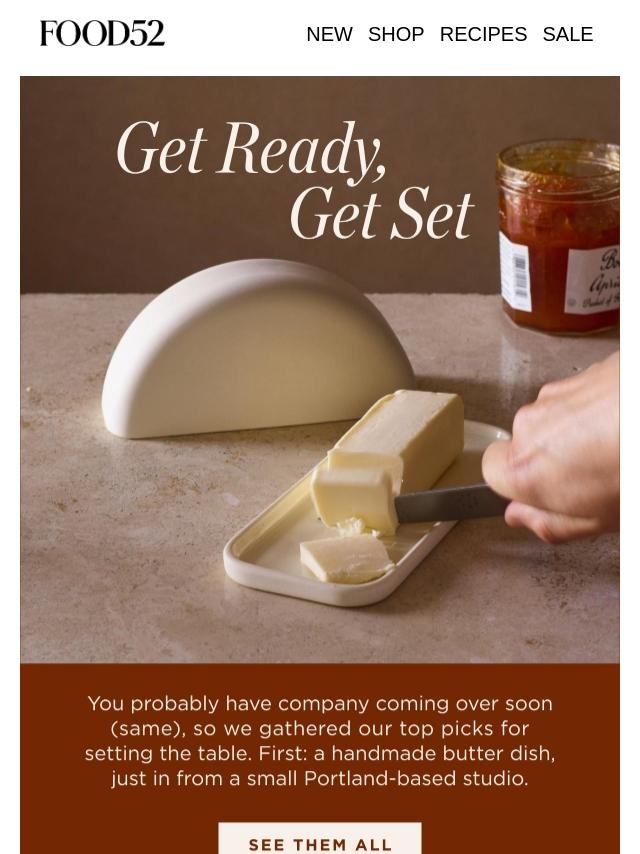The height and width of the screenshot is (854, 640).
Task: Go to the SHOP section
Action: (x=396, y=34)
